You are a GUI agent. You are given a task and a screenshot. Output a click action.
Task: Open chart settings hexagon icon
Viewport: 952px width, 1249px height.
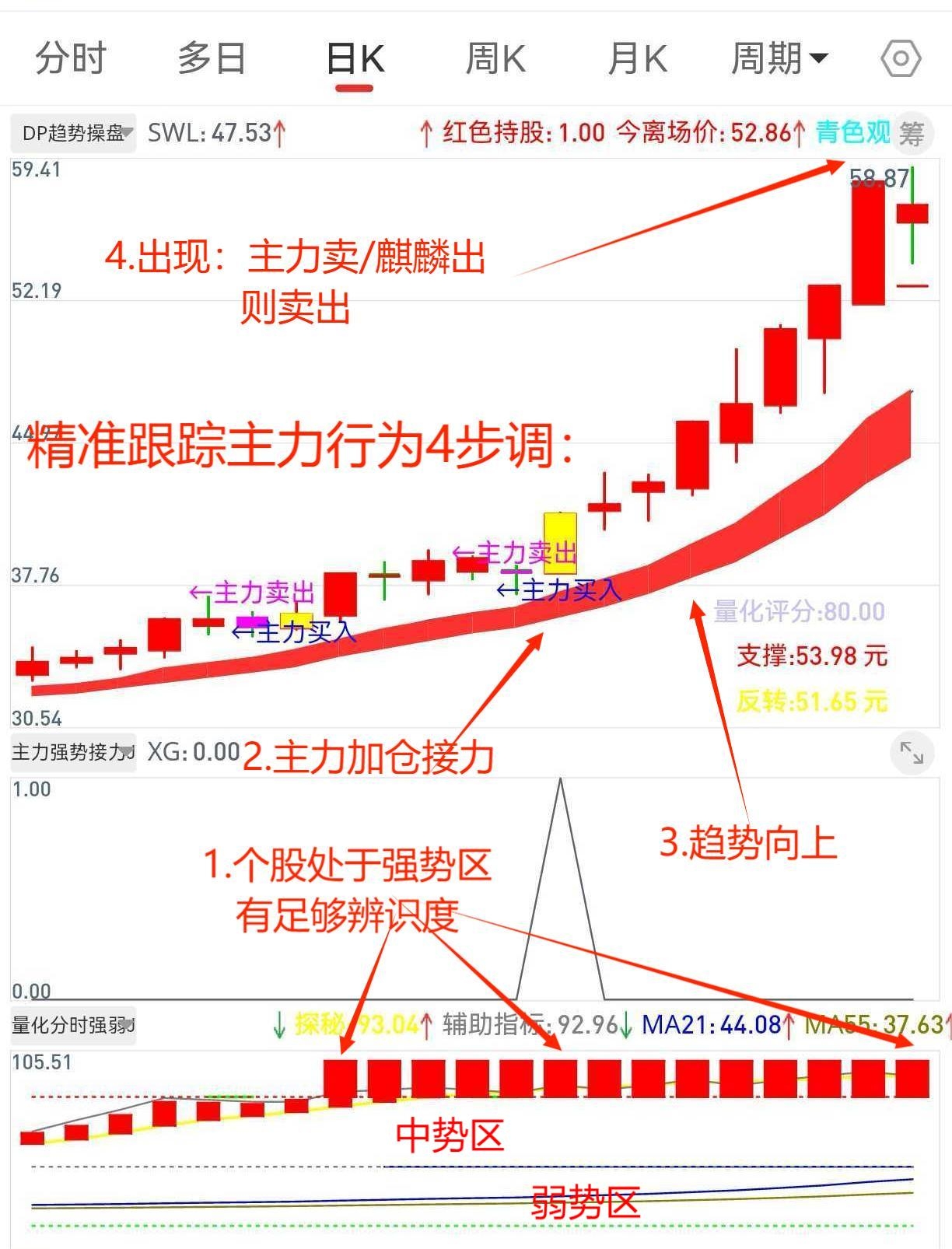901,58
